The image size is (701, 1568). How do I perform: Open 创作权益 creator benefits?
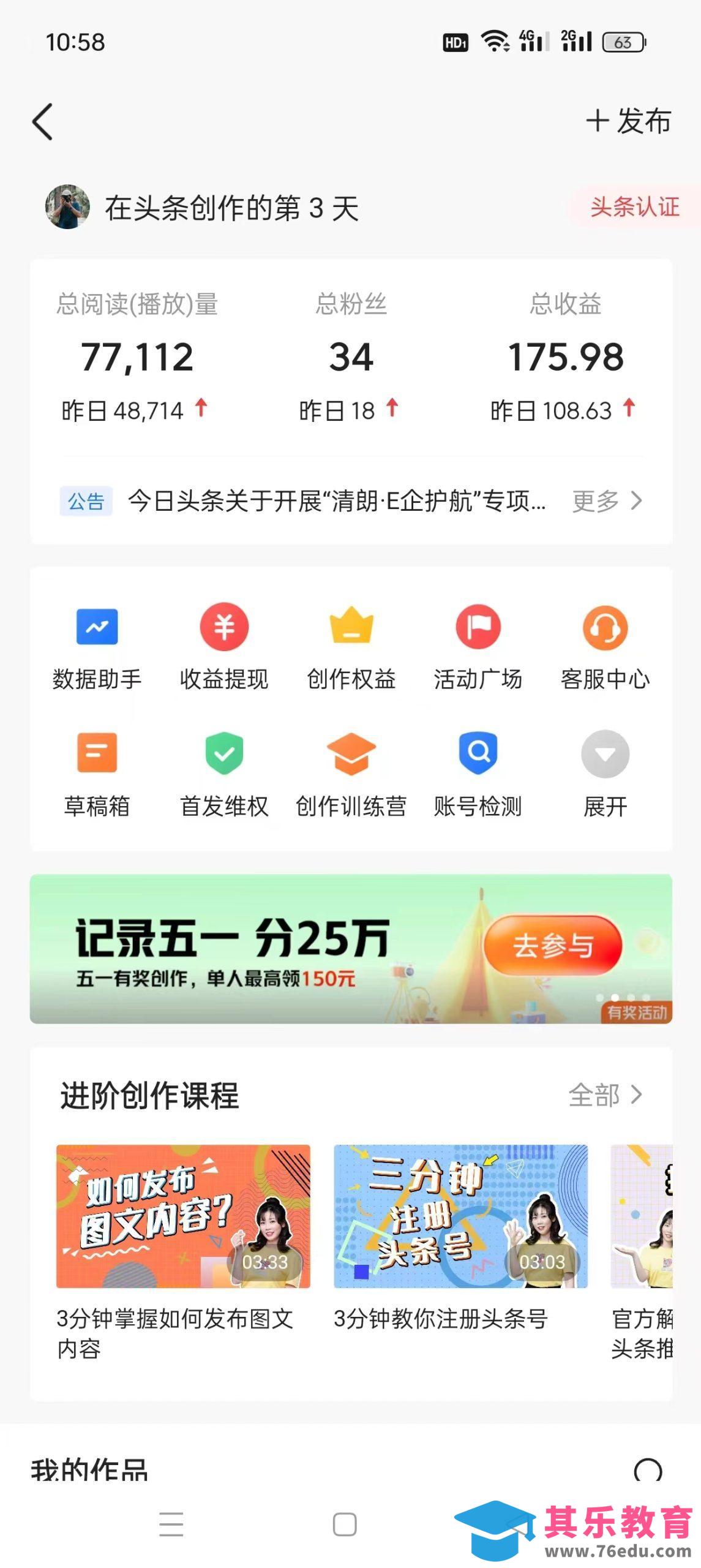(x=351, y=647)
